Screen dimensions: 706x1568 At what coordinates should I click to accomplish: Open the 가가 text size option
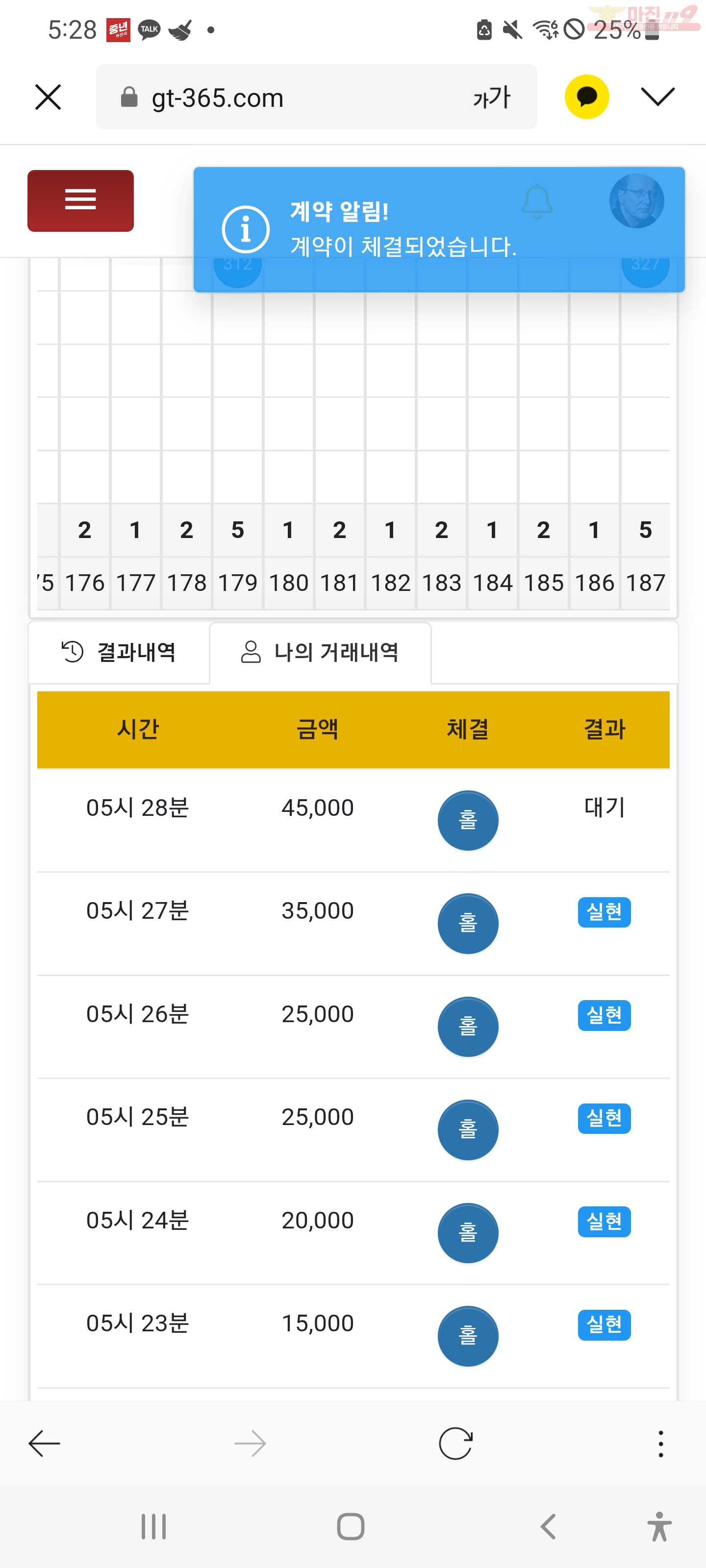(491, 98)
